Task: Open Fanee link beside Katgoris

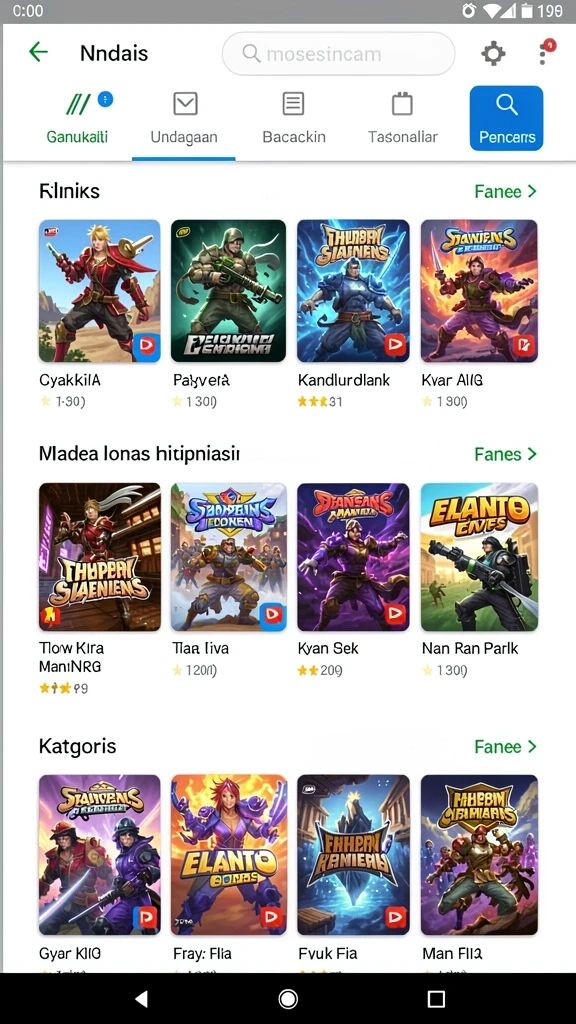Action: click(505, 746)
